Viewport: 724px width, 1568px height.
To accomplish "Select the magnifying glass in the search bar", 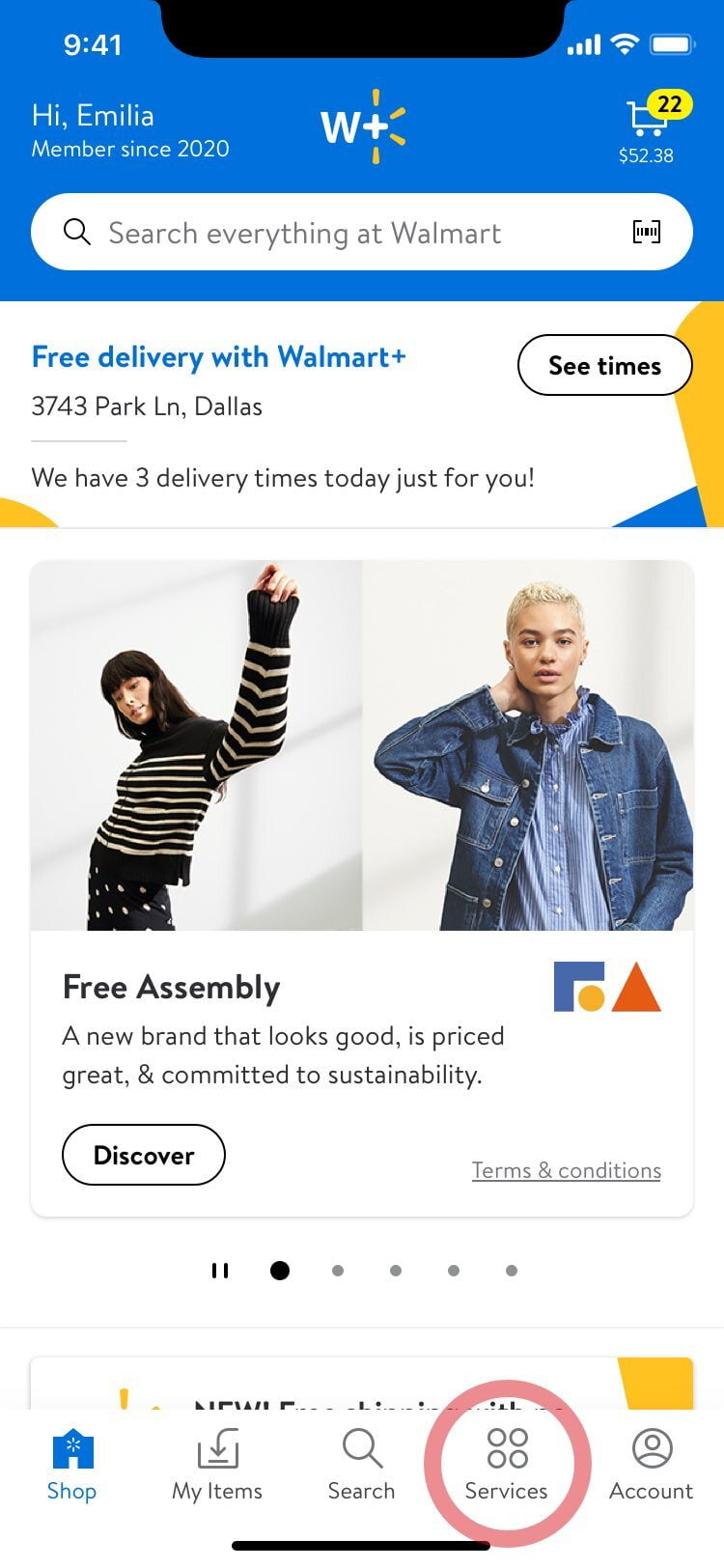I will (x=77, y=232).
